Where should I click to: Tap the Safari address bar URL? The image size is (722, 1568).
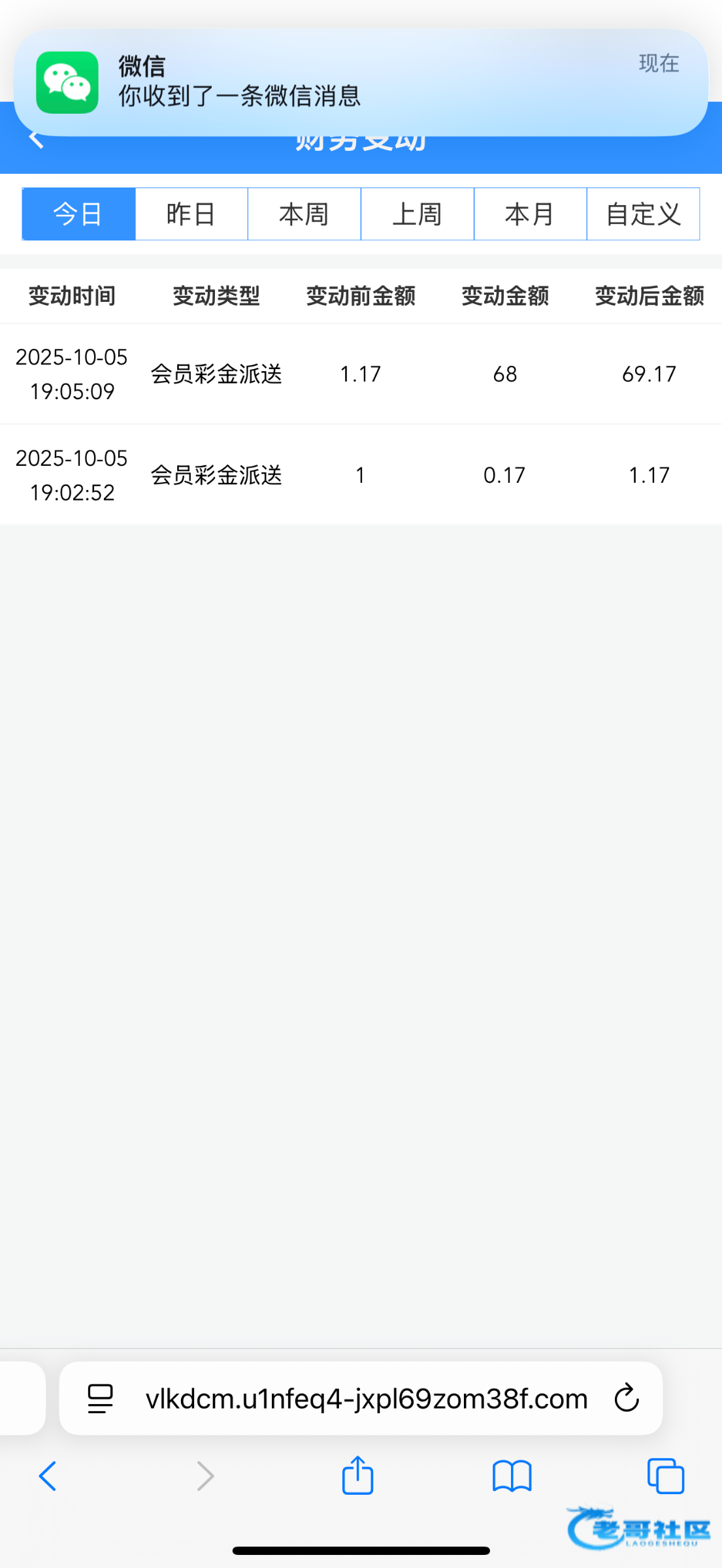(x=366, y=1399)
